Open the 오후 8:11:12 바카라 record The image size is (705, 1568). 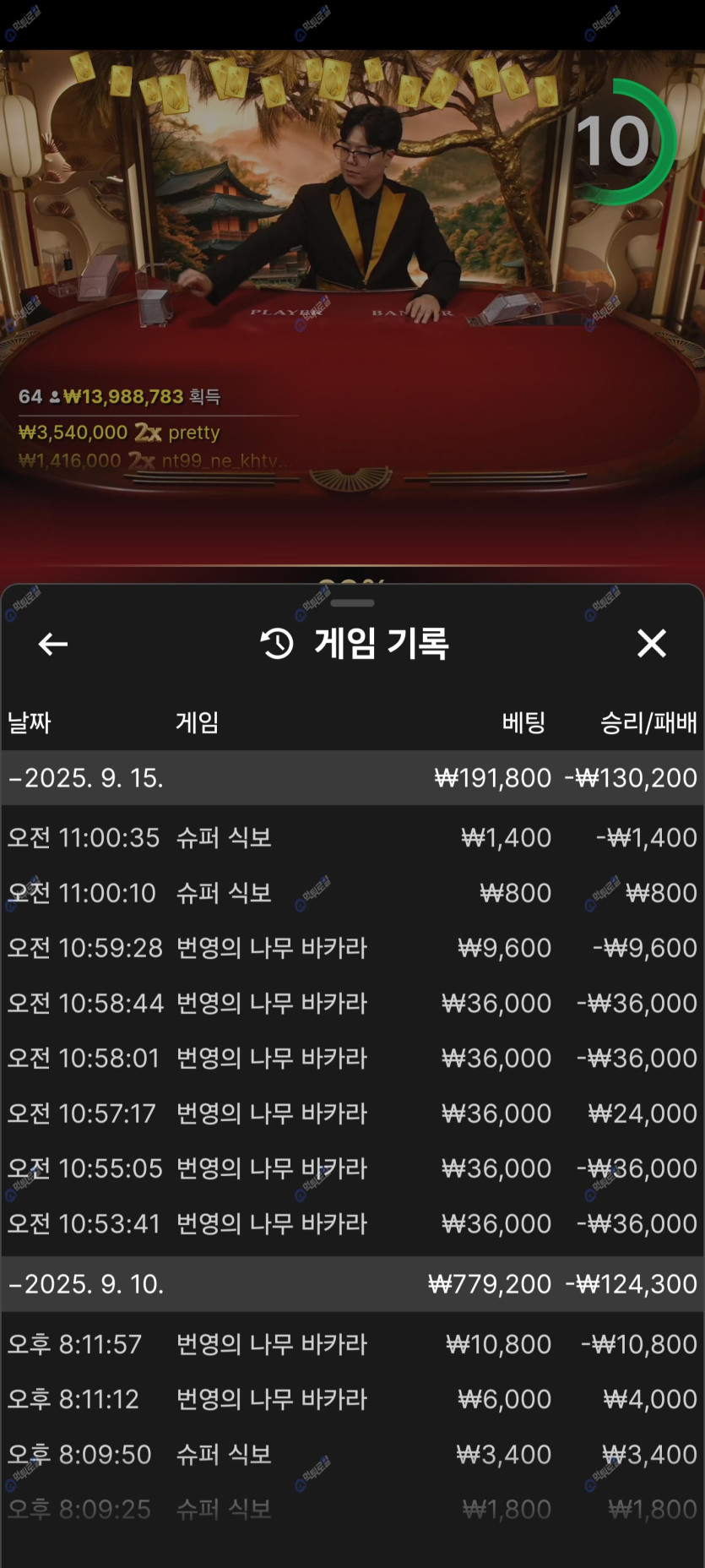352,1399
